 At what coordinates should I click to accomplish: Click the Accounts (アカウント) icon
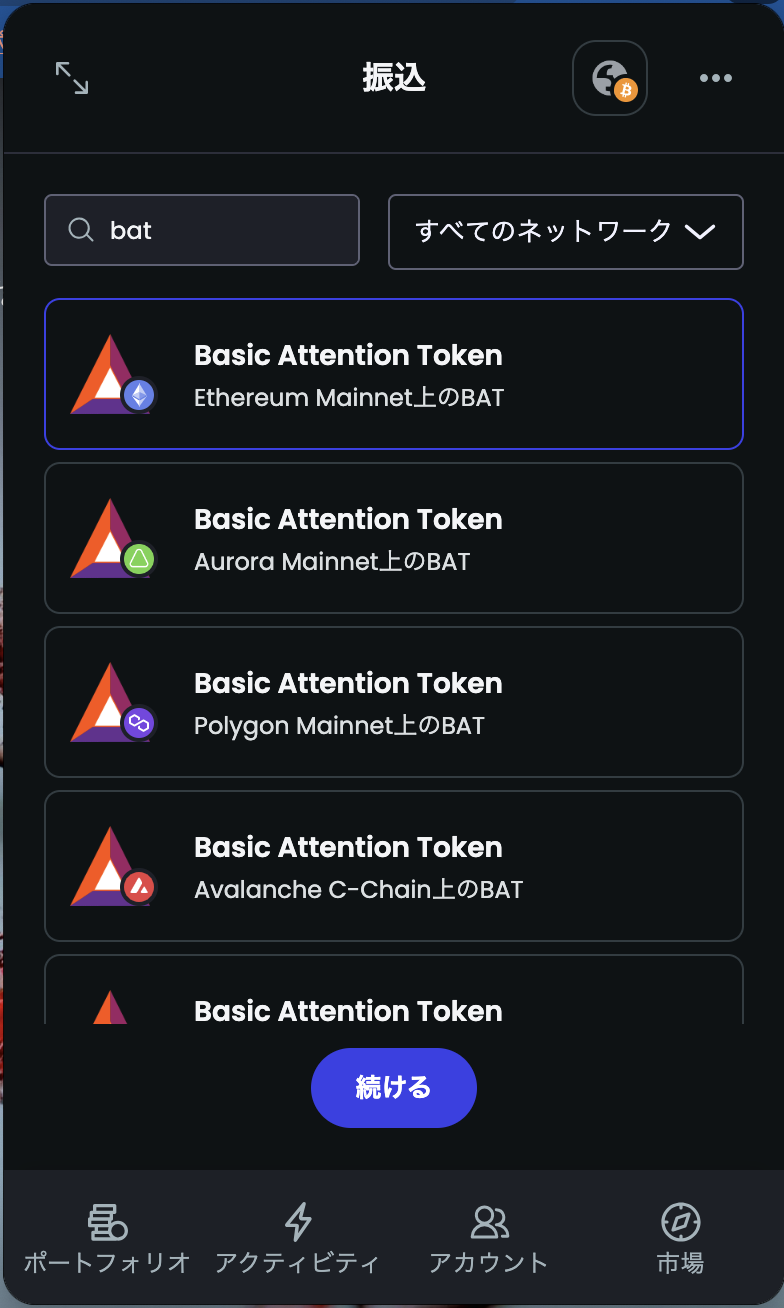coord(488,1222)
